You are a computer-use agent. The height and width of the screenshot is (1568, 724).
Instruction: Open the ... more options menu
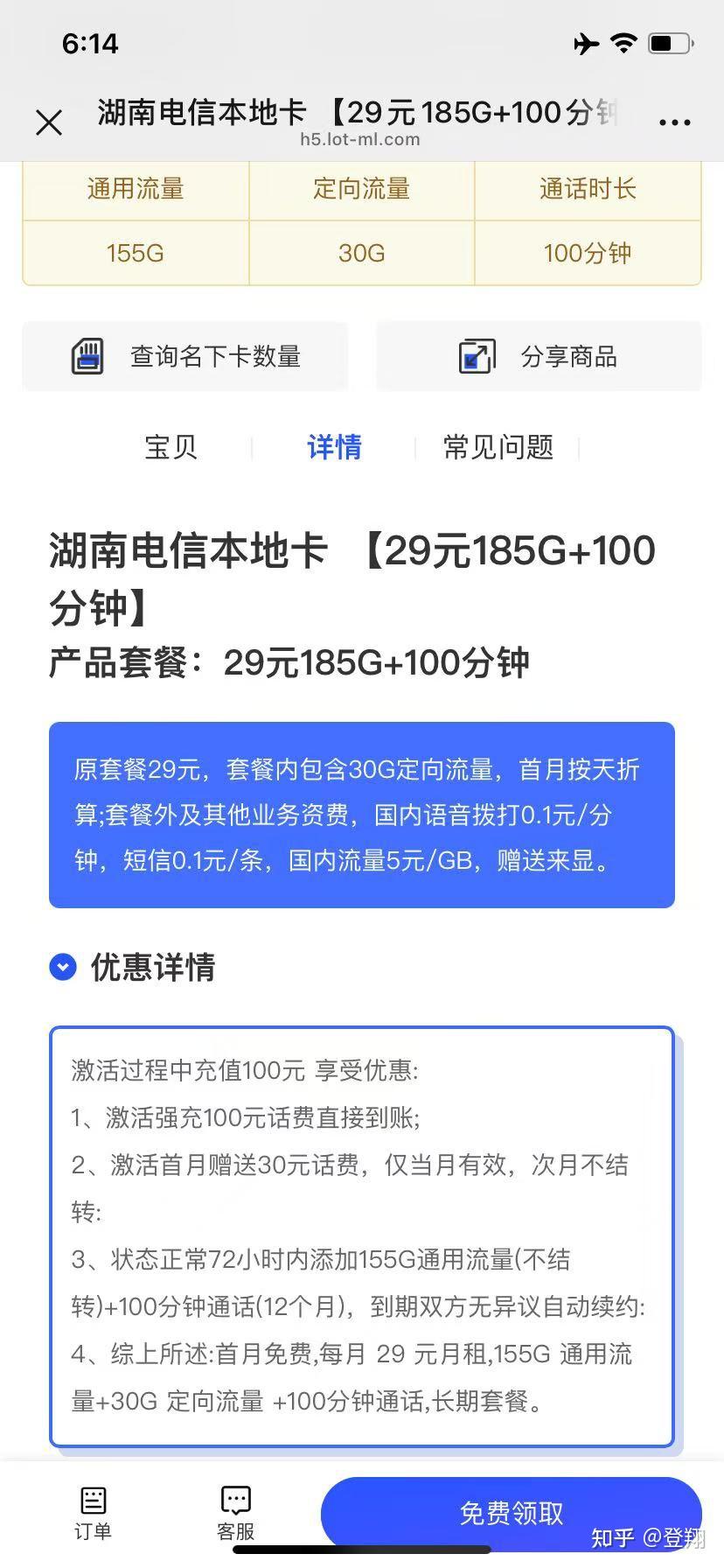pyautogui.click(x=674, y=122)
